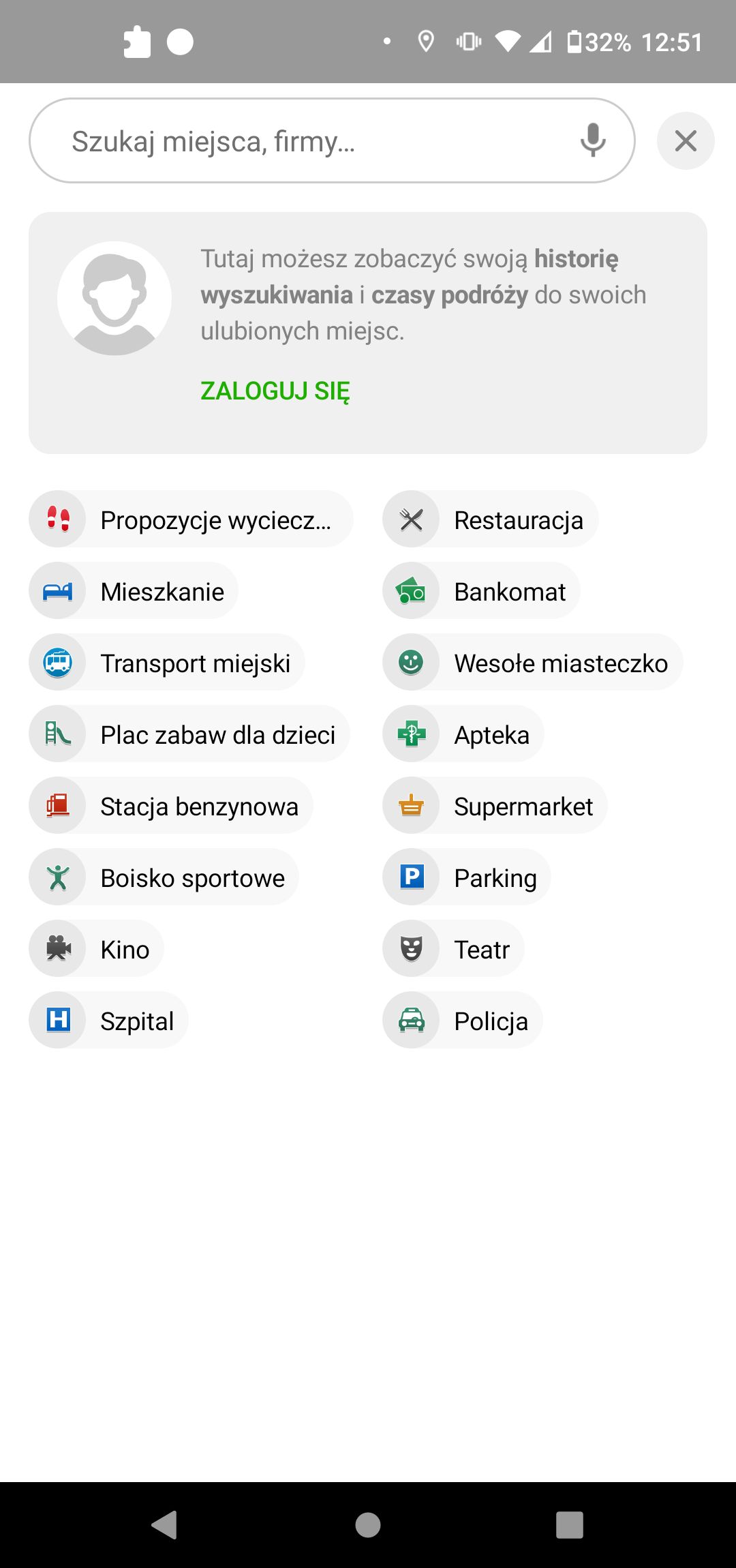Open Propozycje wycieczek category

[191, 519]
